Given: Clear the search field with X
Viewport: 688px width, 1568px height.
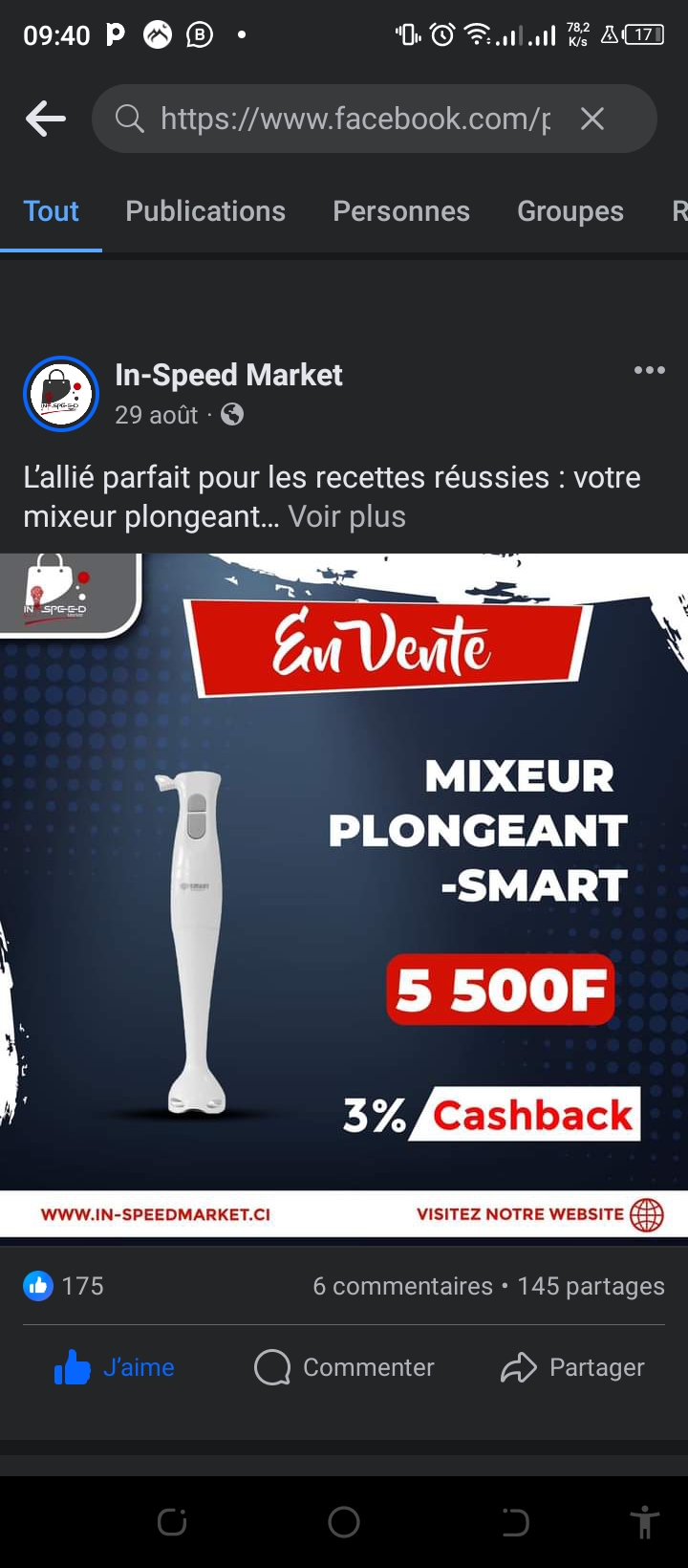Looking at the screenshot, I should tap(592, 119).
